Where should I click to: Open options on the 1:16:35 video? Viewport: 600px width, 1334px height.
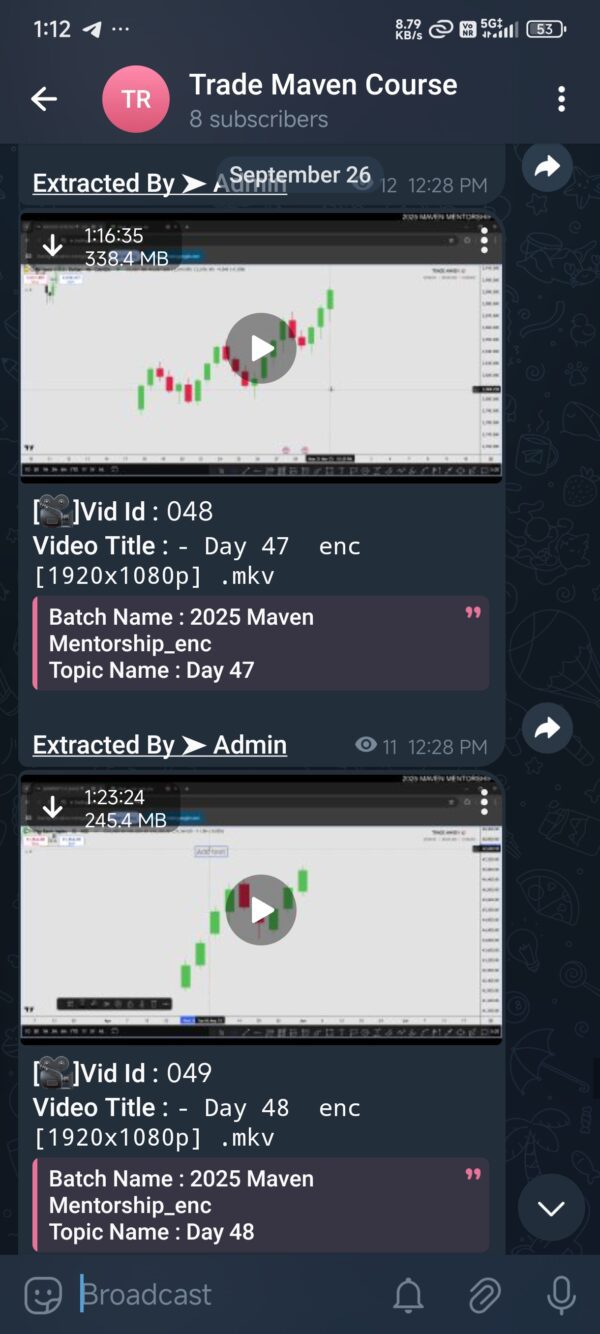[x=484, y=240]
